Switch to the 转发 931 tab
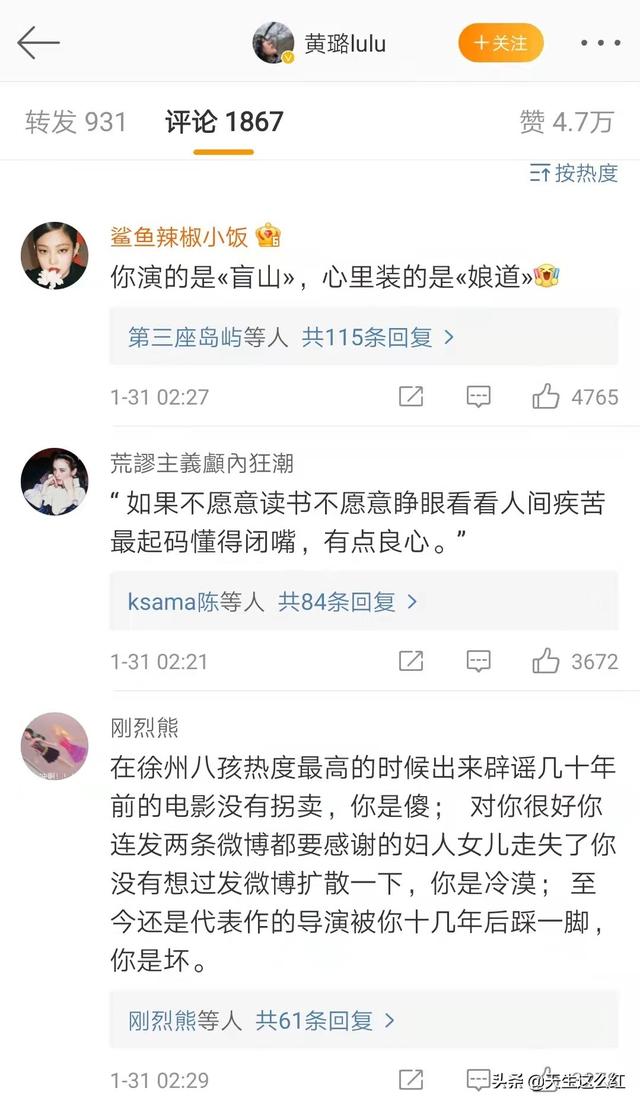This screenshot has width=640, height=1104. (x=76, y=122)
